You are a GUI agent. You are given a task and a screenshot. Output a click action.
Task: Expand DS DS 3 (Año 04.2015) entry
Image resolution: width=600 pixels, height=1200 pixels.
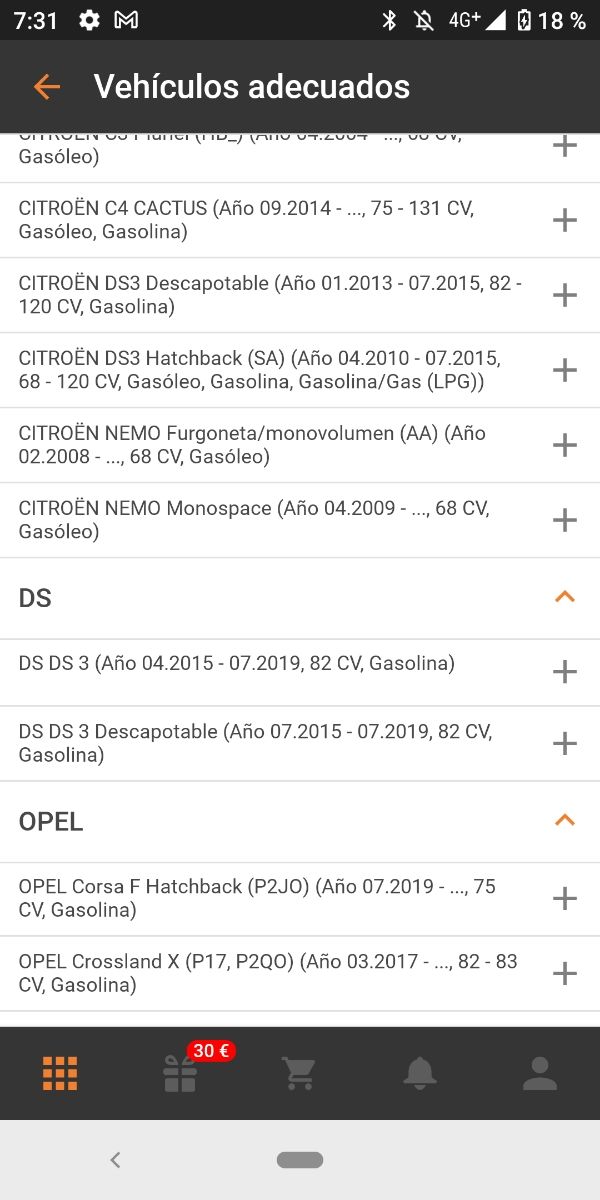[x=565, y=671]
